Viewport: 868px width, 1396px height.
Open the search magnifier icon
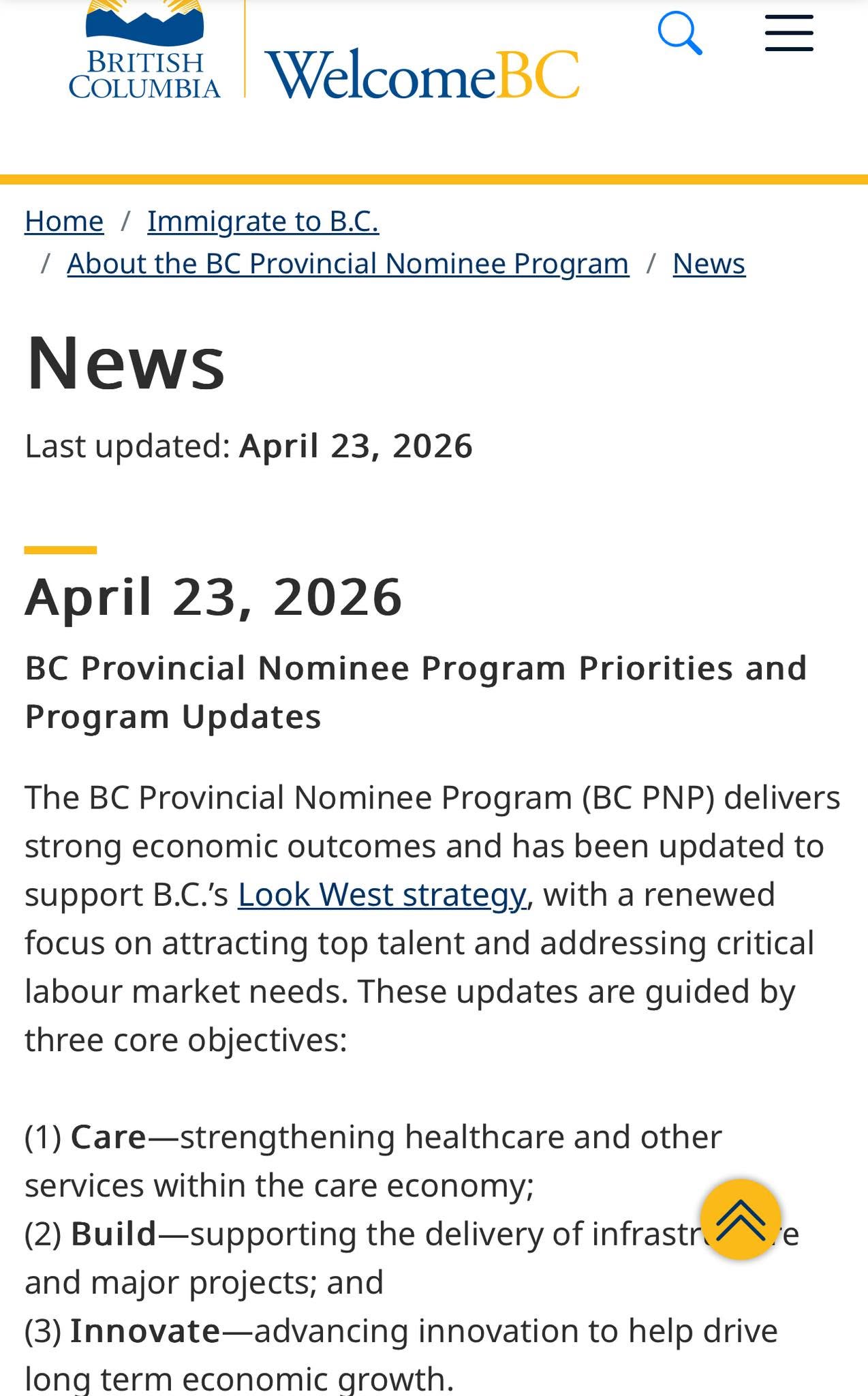[x=680, y=33]
